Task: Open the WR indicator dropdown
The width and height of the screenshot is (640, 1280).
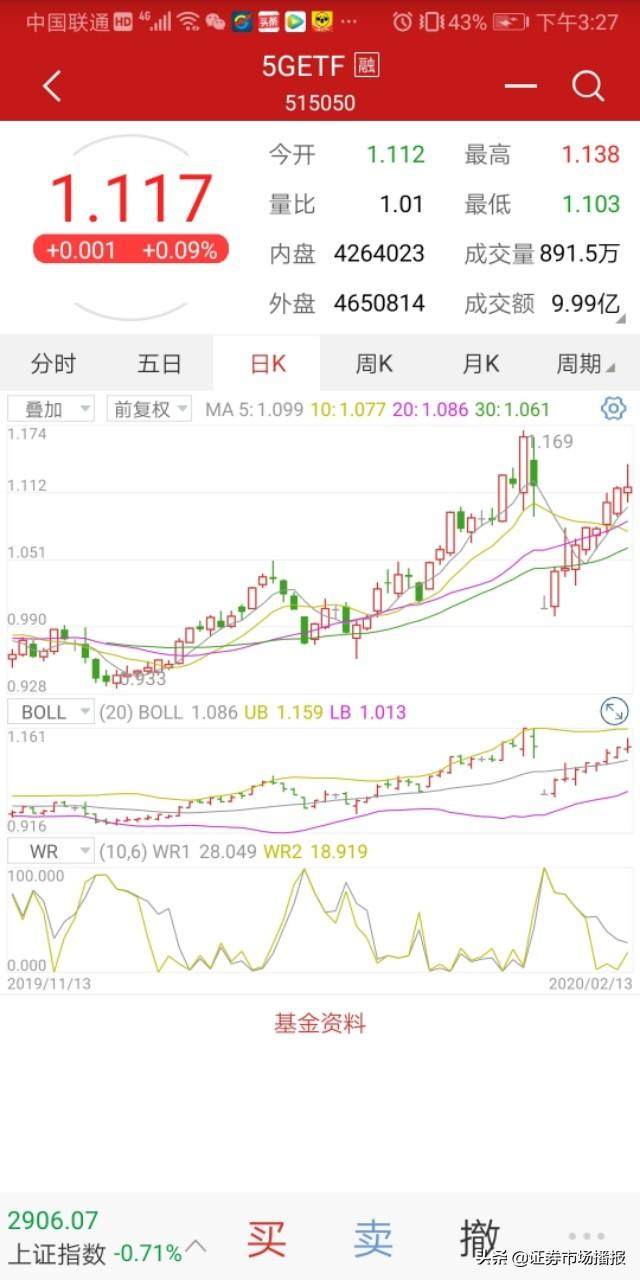Action: point(51,852)
